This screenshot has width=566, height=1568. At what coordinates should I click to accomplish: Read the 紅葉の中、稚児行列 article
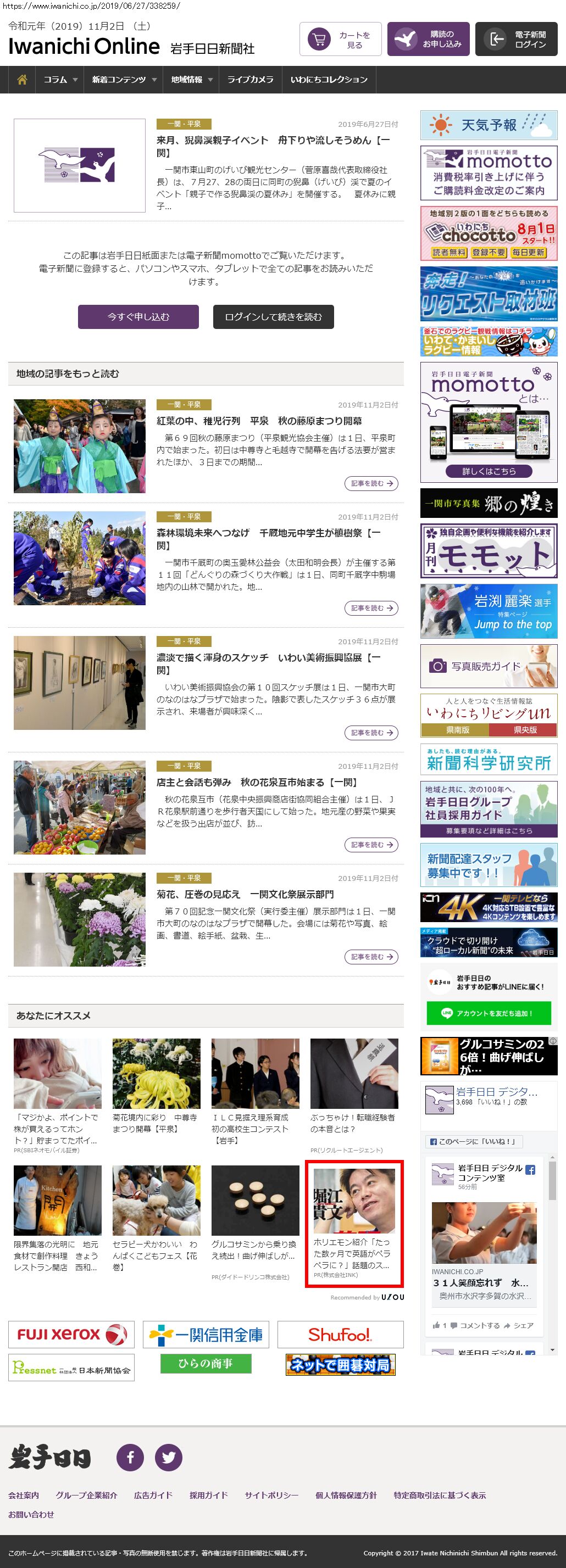coord(259,421)
